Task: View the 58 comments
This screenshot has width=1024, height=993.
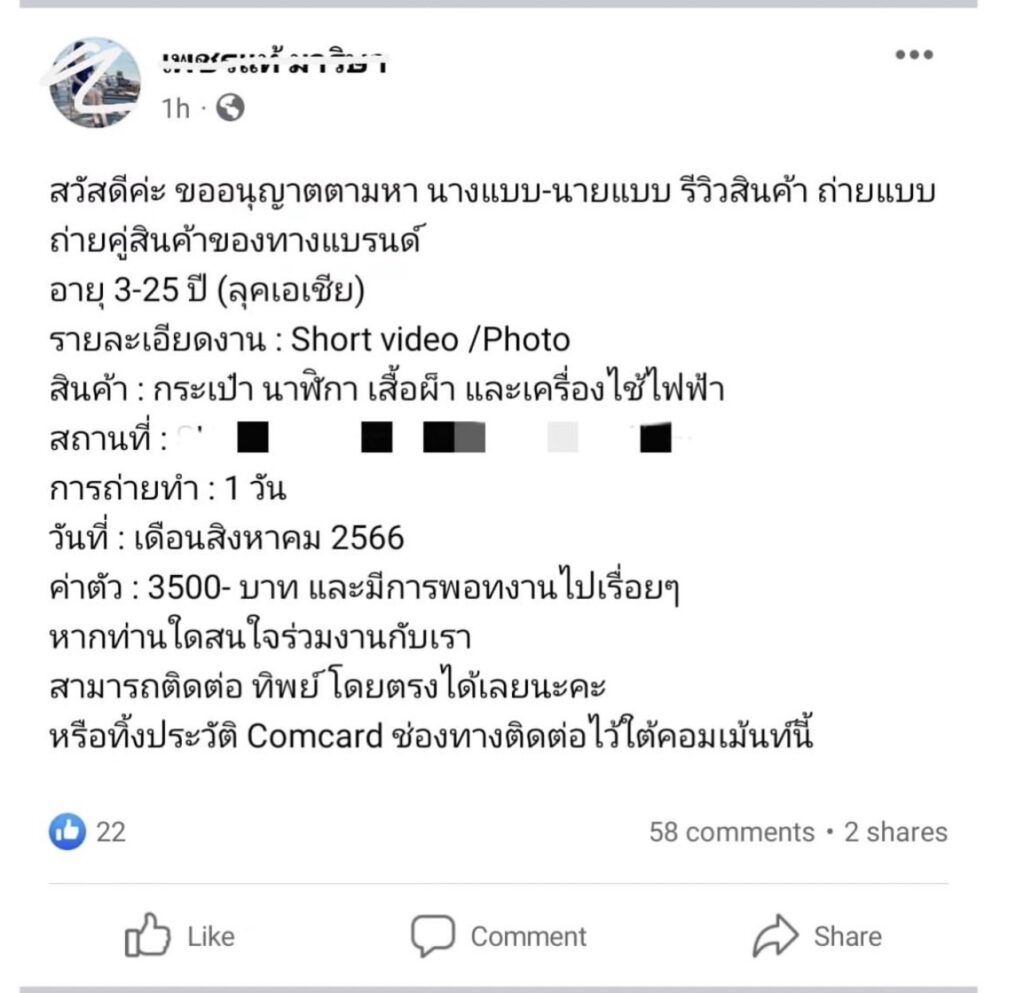Action: pos(731,832)
